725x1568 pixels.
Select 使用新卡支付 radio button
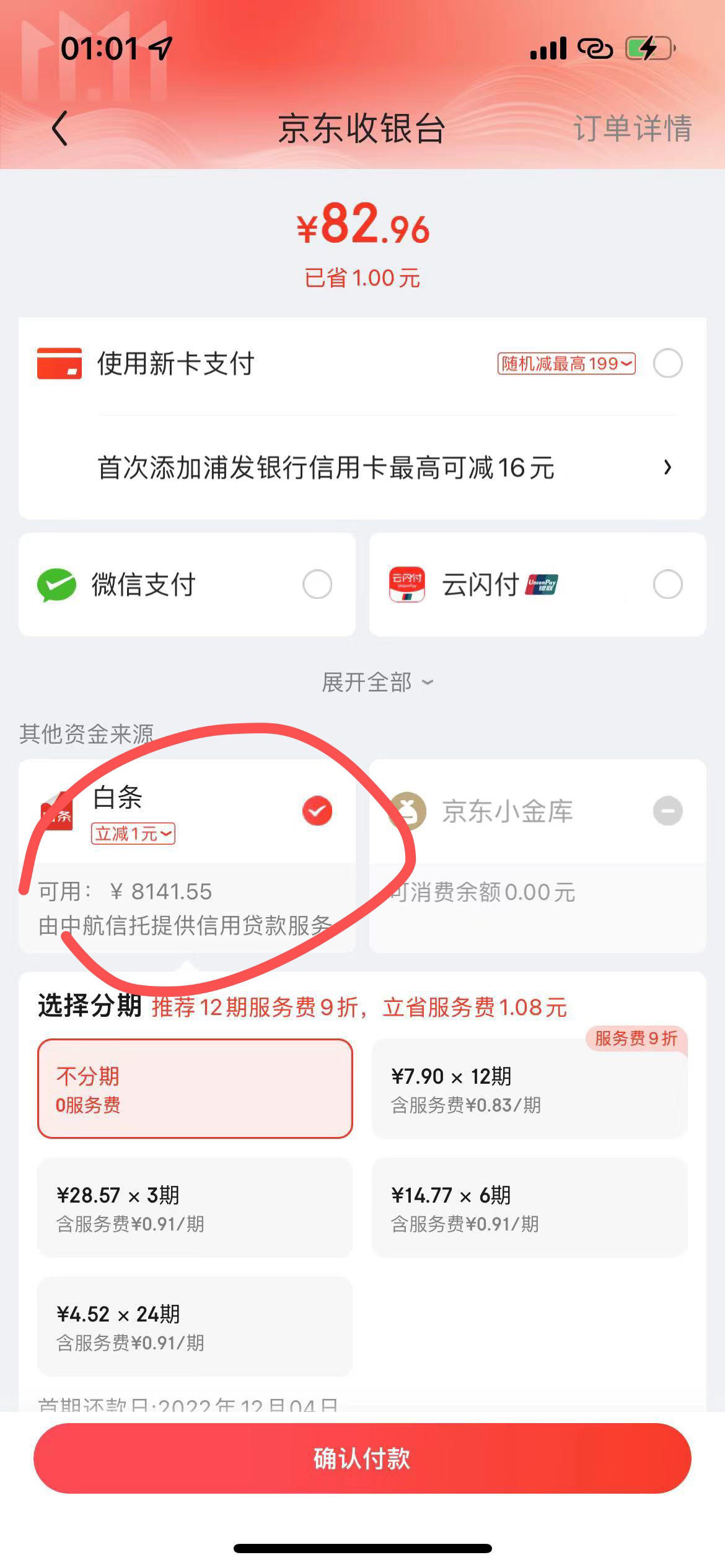click(668, 363)
